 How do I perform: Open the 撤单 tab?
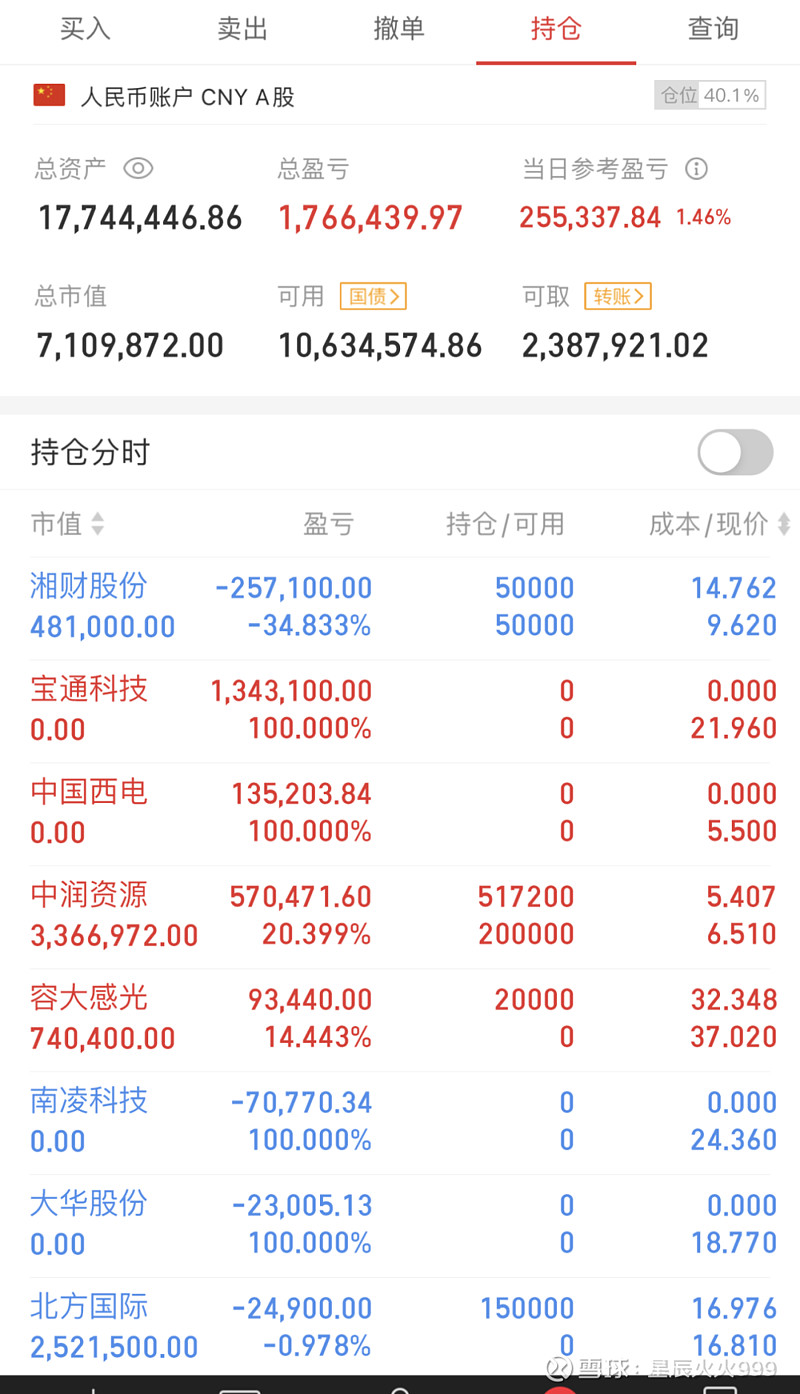pyautogui.click(x=399, y=29)
